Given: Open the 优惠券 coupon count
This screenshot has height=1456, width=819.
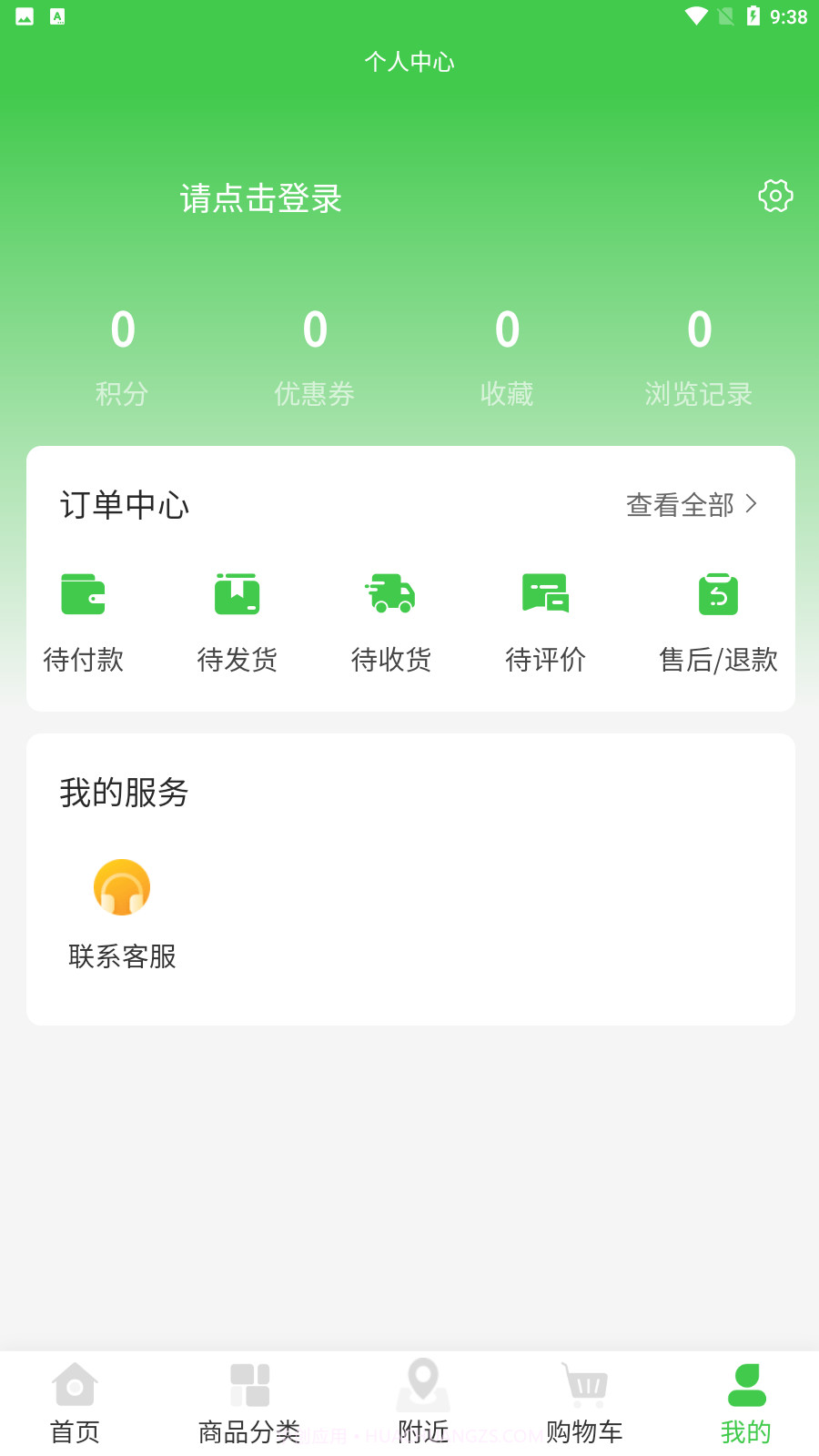Looking at the screenshot, I should point(314,359).
